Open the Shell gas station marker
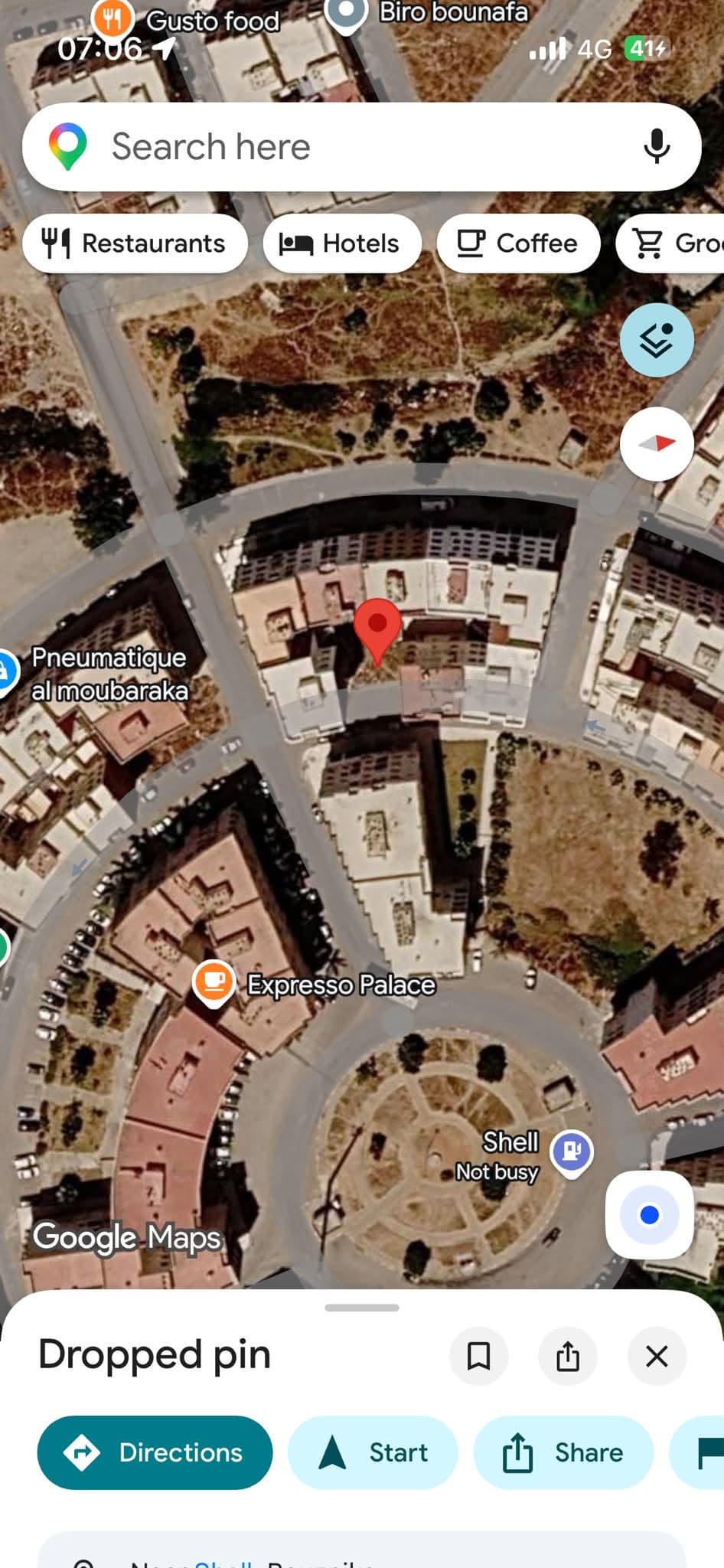724x1568 pixels. click(572, 1152)
